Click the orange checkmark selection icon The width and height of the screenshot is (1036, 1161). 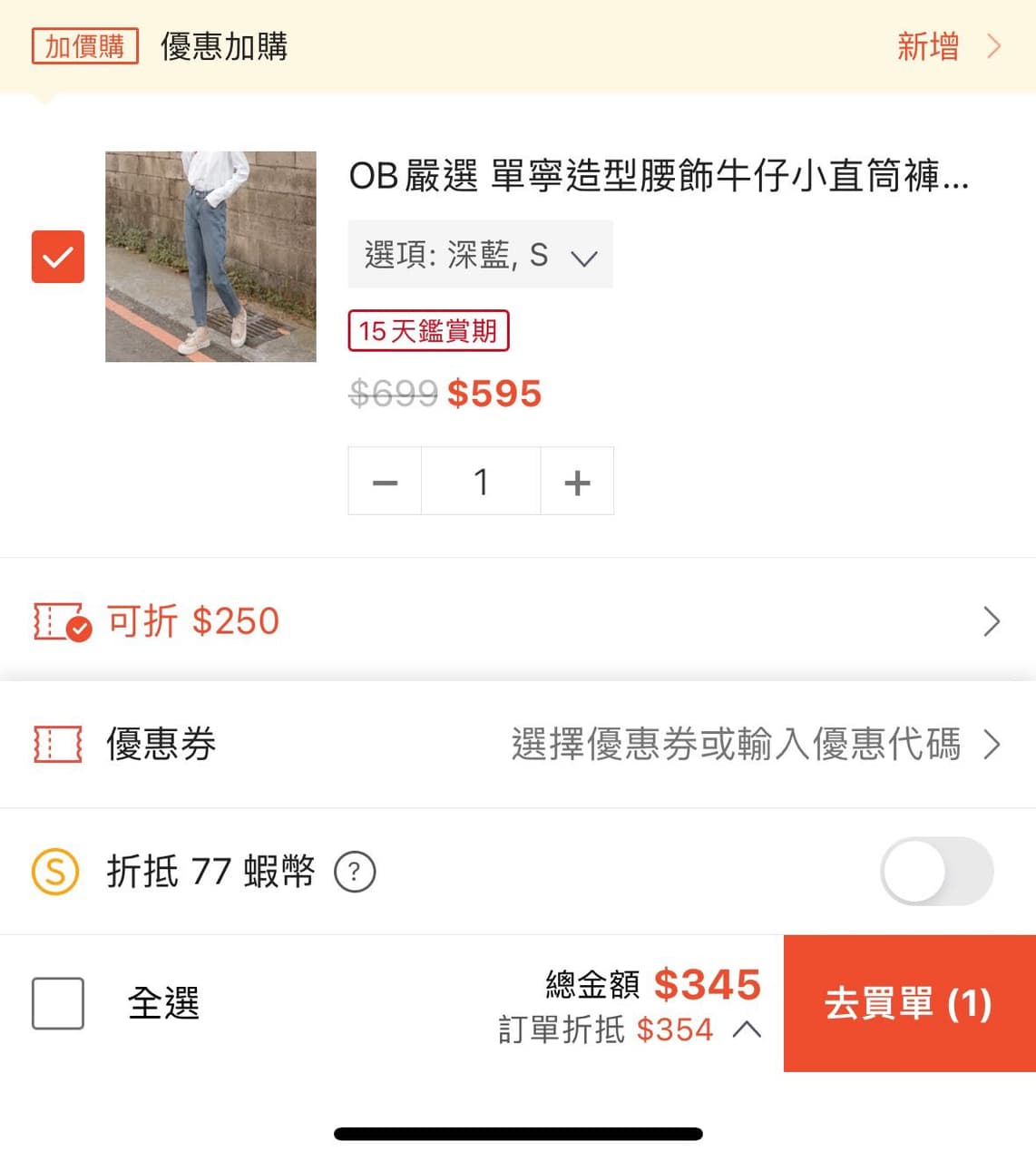[57, 258]
